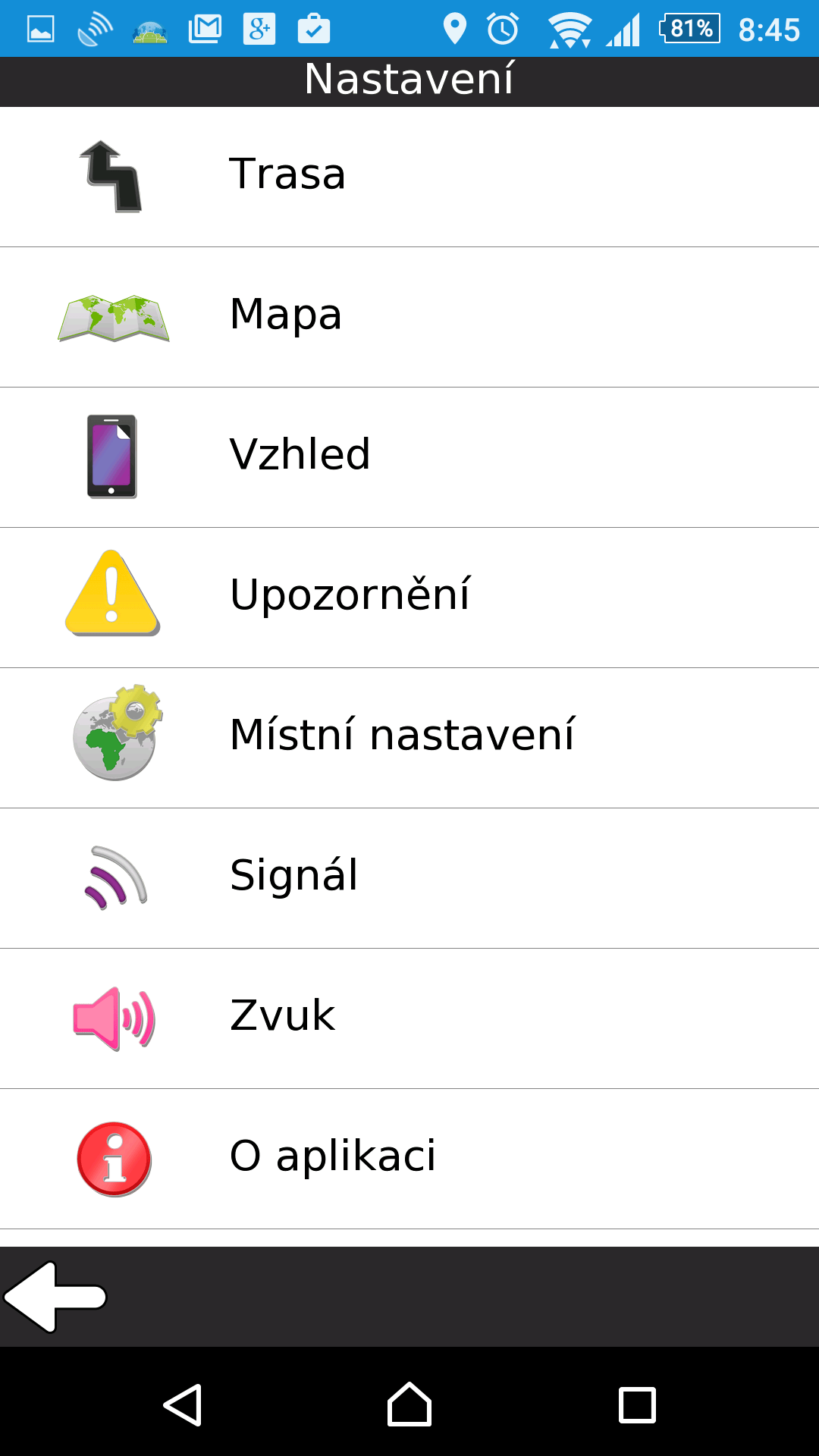Open Zvuk sound settings
The height and width of the screenshot is (1456, 819).
tap(409, 1018)
